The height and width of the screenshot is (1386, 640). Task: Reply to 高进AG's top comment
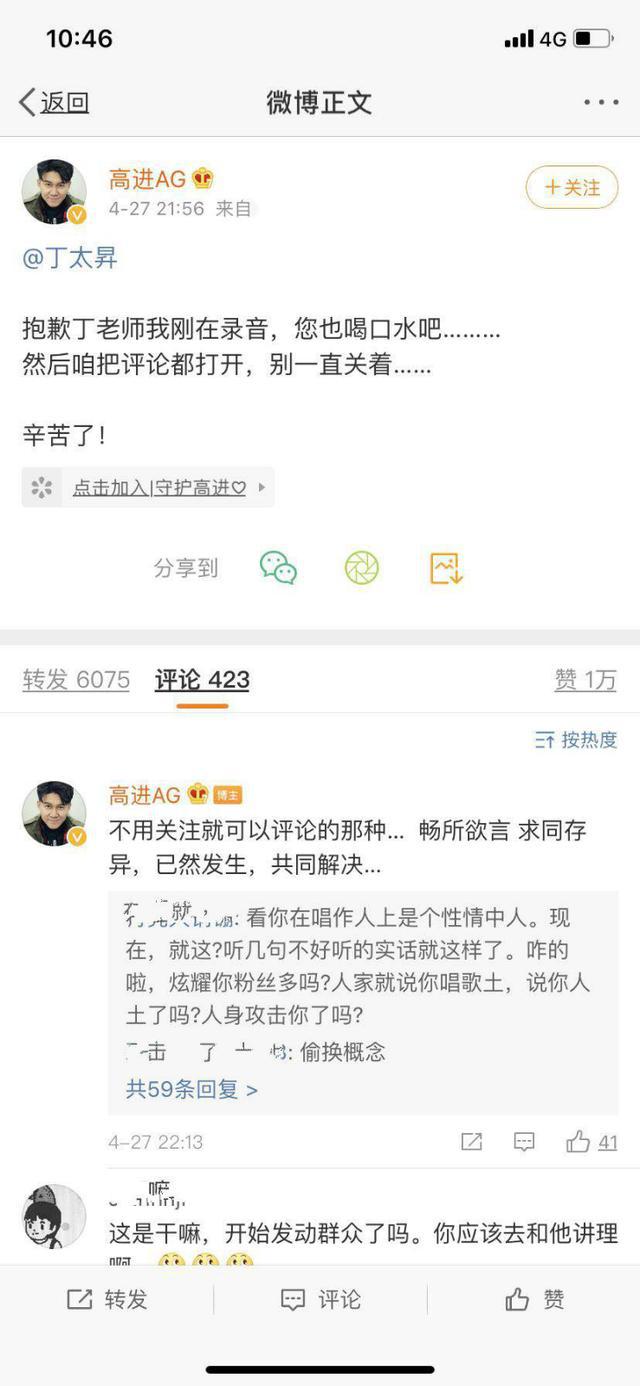(524, 1142)
